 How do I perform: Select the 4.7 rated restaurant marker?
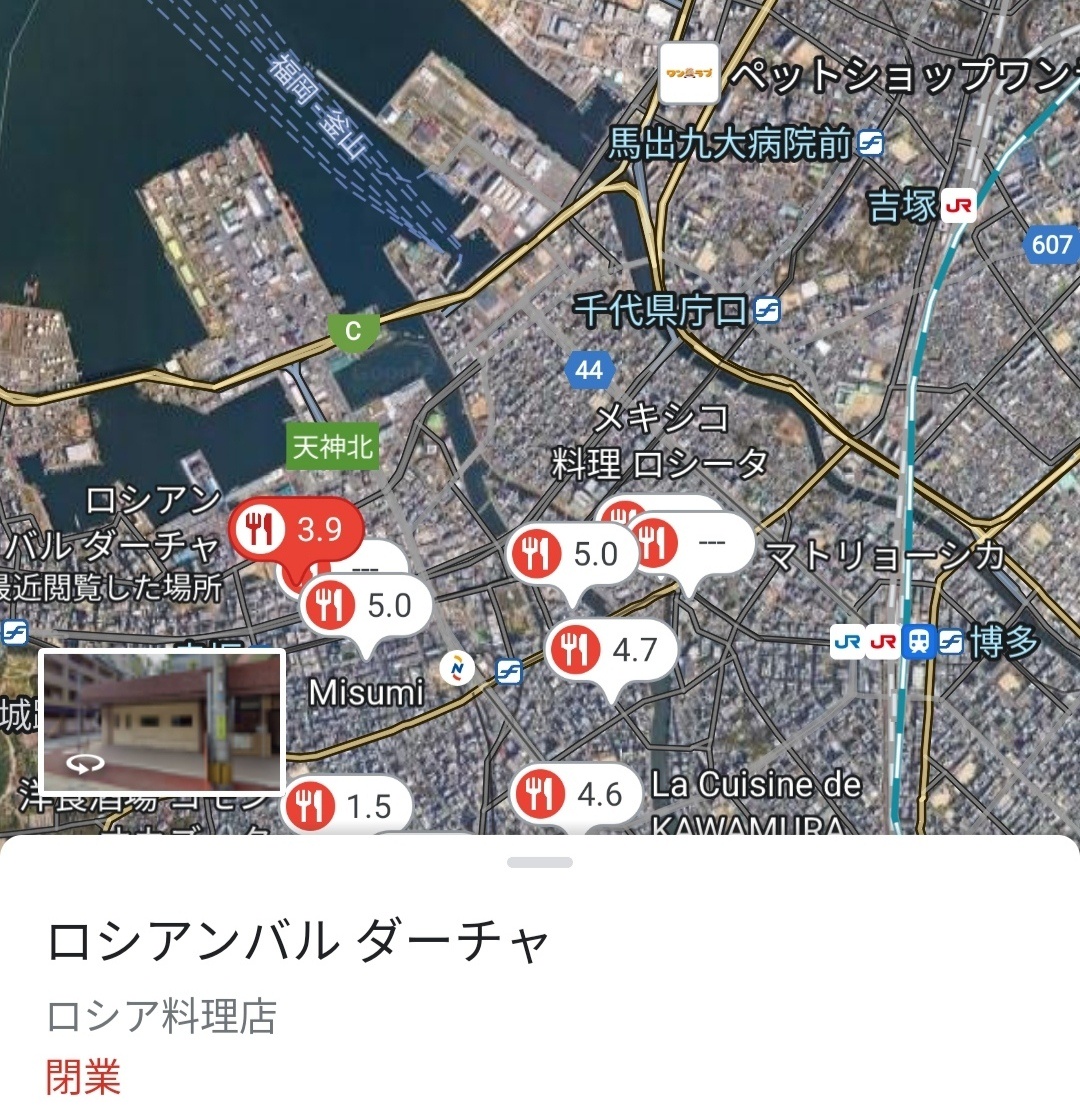point(611,651)
